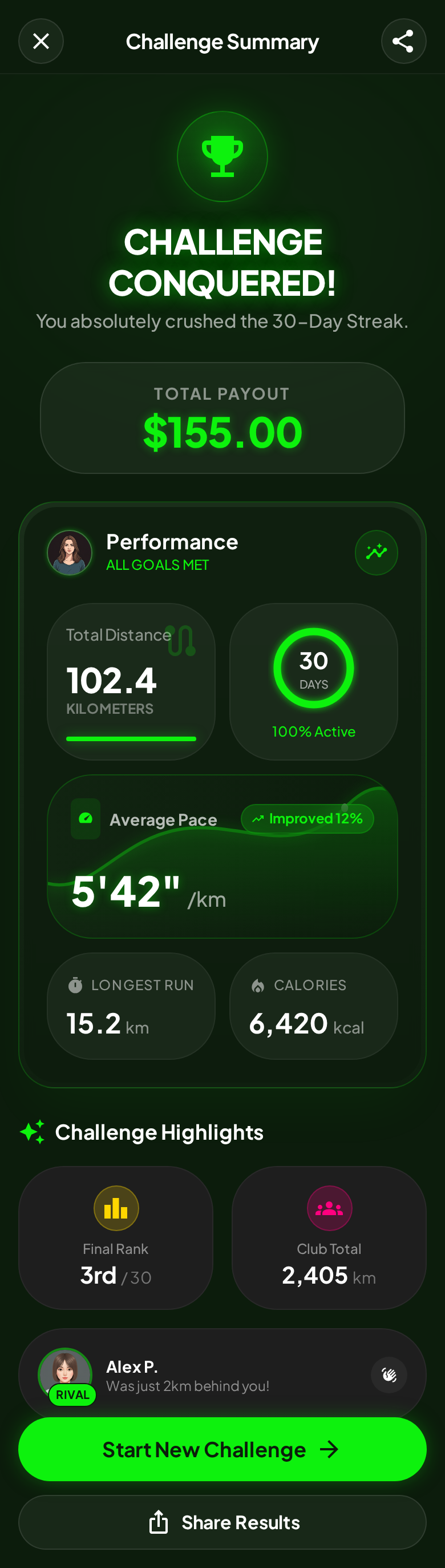Open Alex P.'s rival row
This screenshot has height=1568, width=445.
pyautogui.click(x=231, y=1374)
